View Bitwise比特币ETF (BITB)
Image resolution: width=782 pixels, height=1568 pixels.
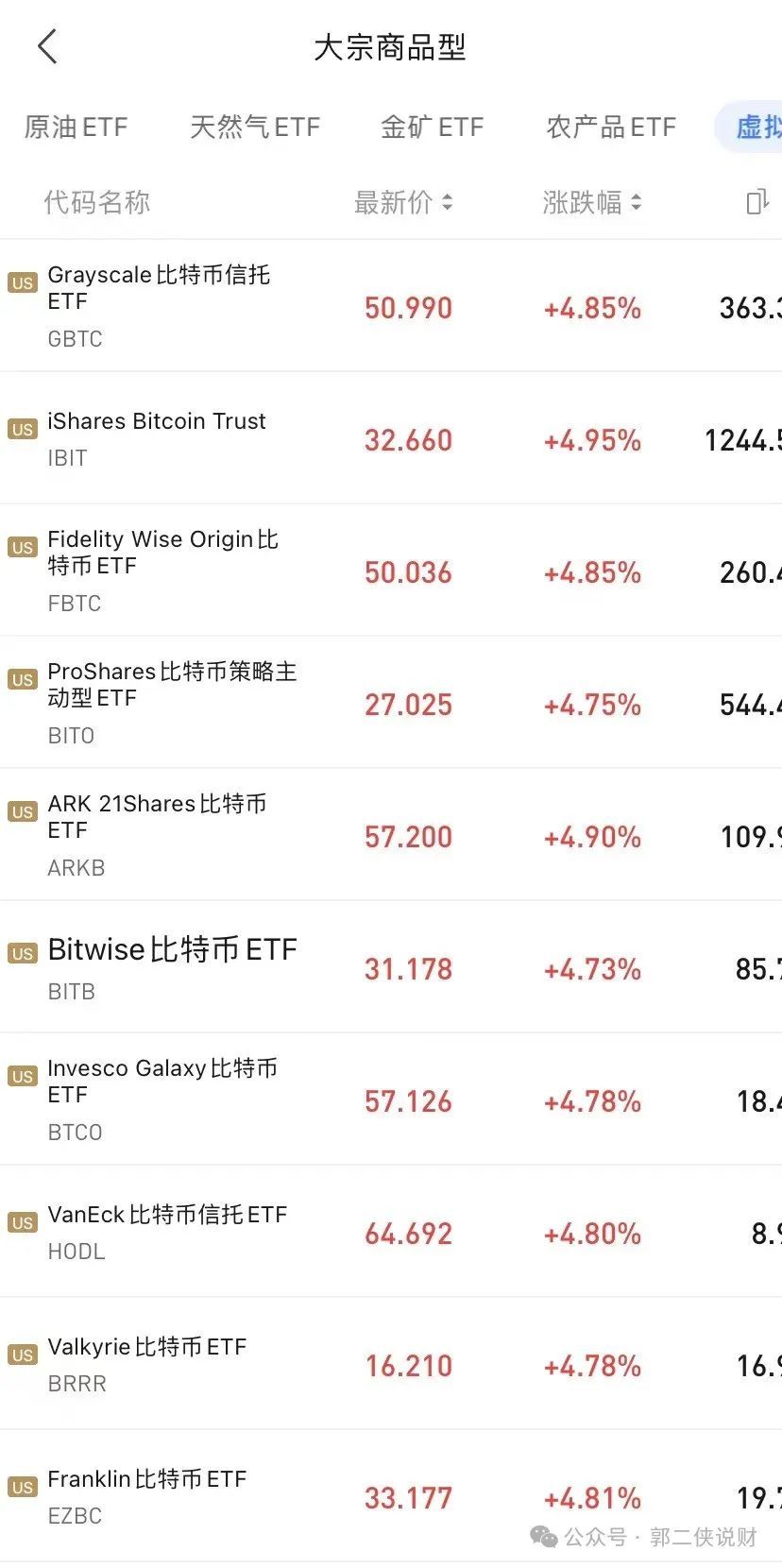172,966
